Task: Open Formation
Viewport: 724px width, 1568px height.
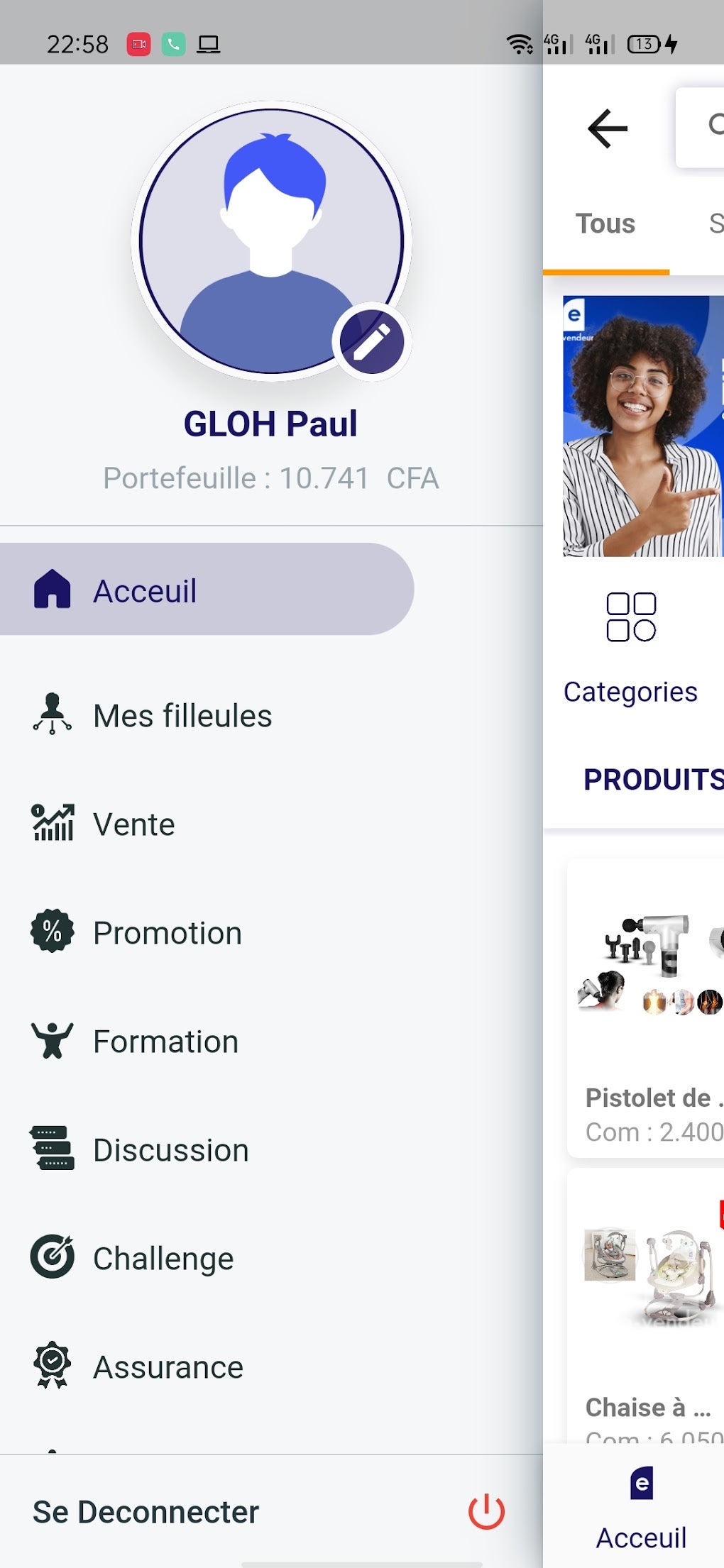Action: [165, 1041]
